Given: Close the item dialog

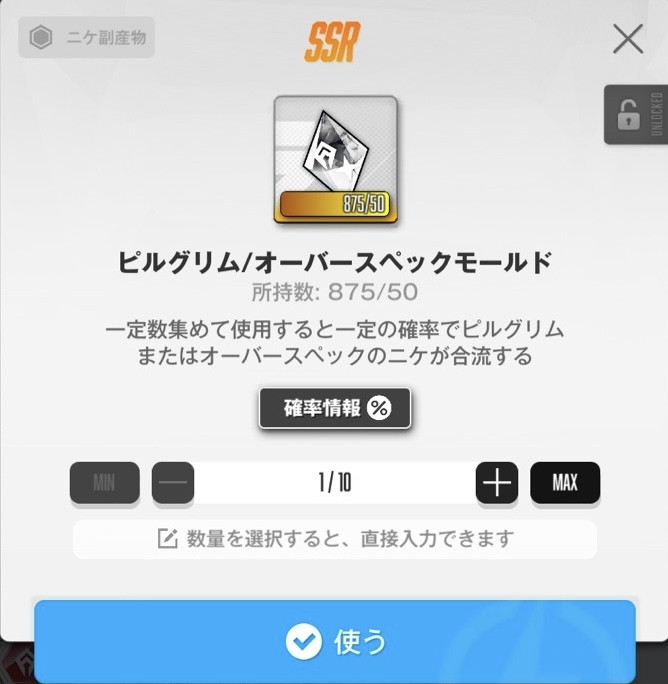Looking at the screenshot, I should [628, 39].
